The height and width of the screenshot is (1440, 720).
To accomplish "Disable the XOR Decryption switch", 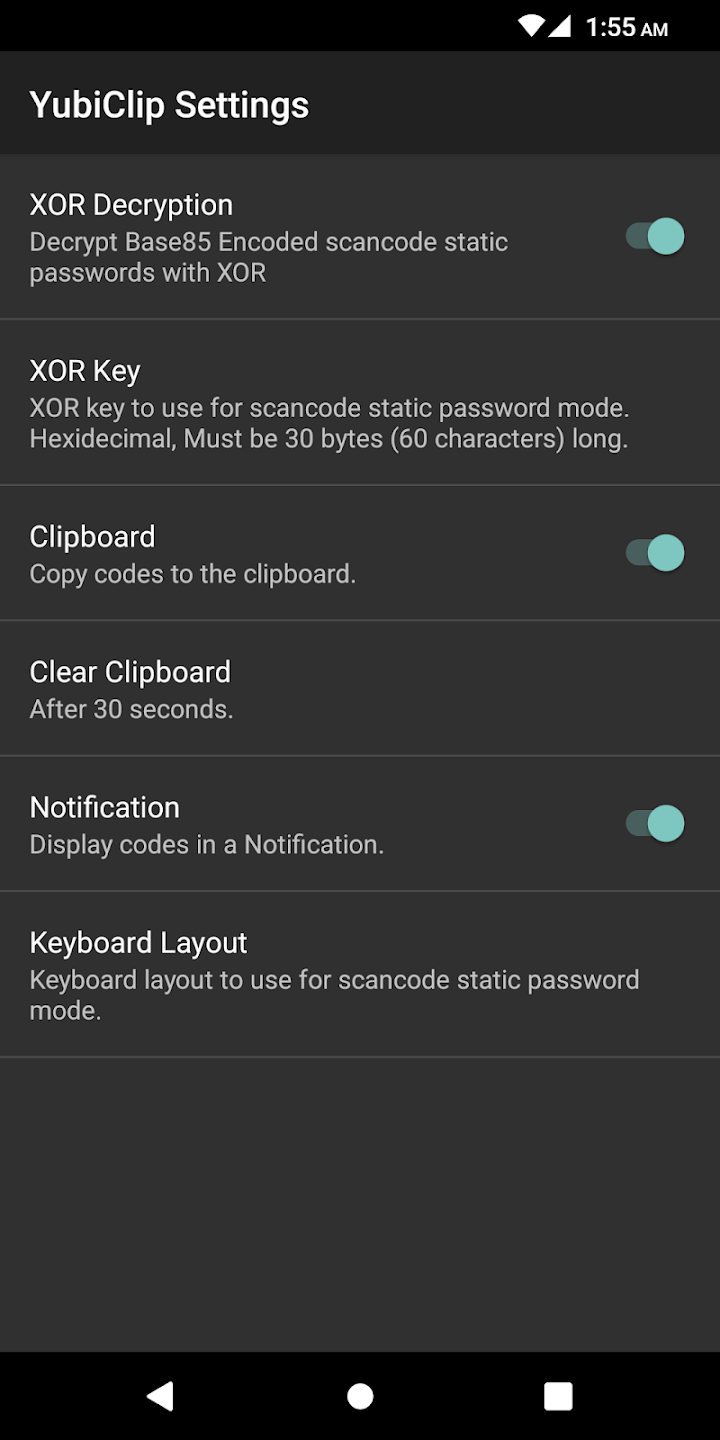I will point(655,237).
